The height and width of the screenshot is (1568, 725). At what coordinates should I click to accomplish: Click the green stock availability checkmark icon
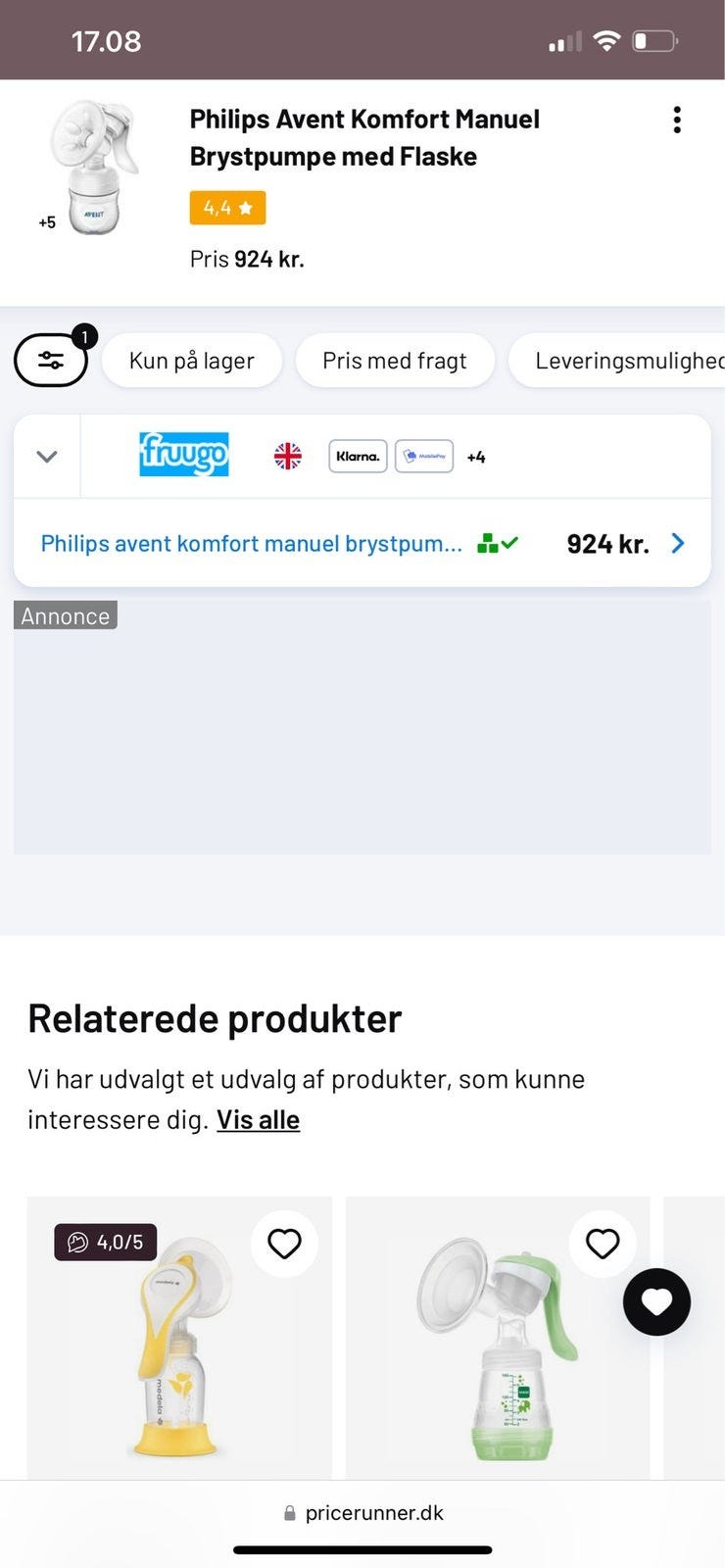click(x=498, y=542)
